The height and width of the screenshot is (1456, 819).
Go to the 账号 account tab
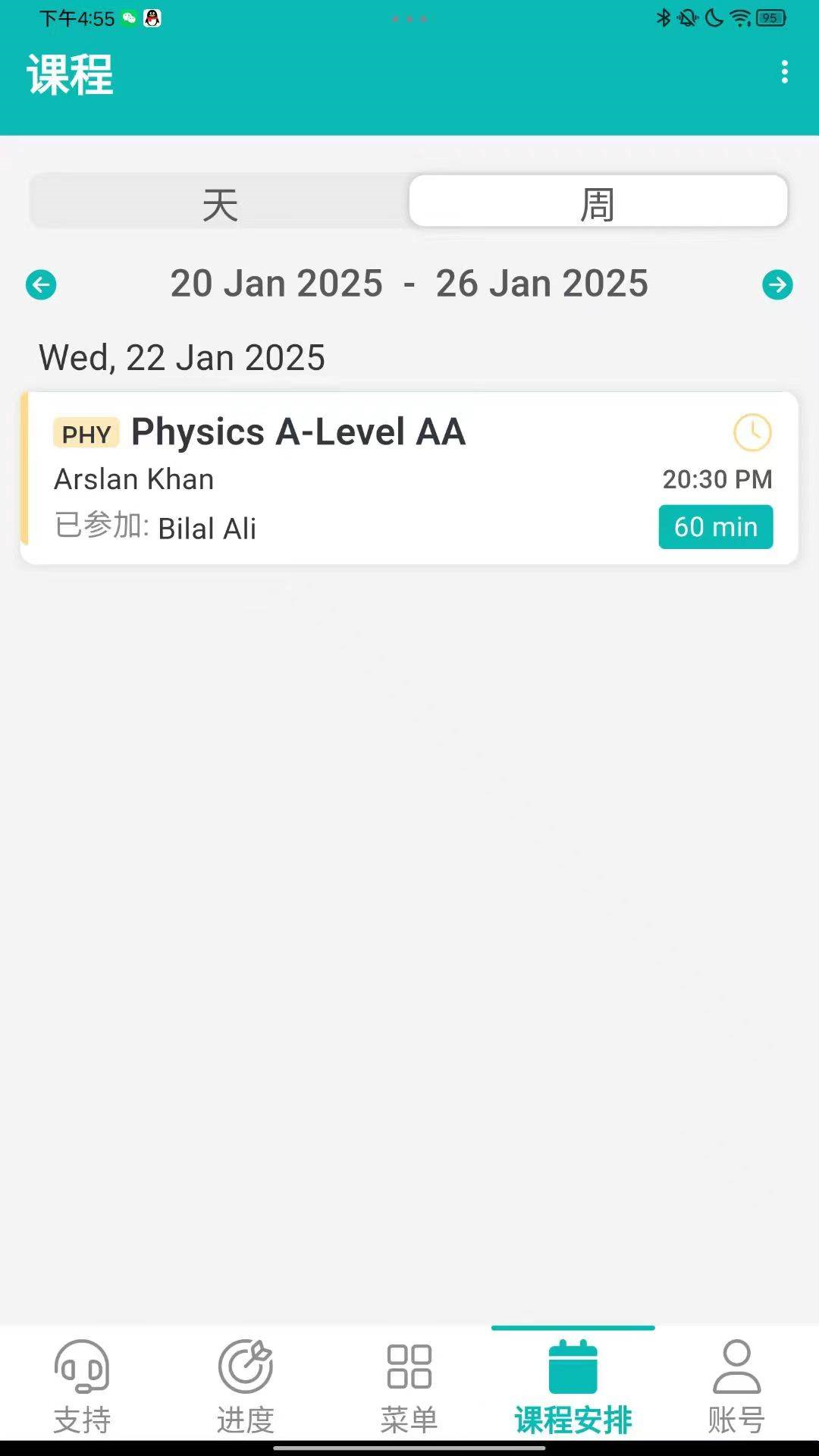pyautogui.click(x=736, y=1386)
